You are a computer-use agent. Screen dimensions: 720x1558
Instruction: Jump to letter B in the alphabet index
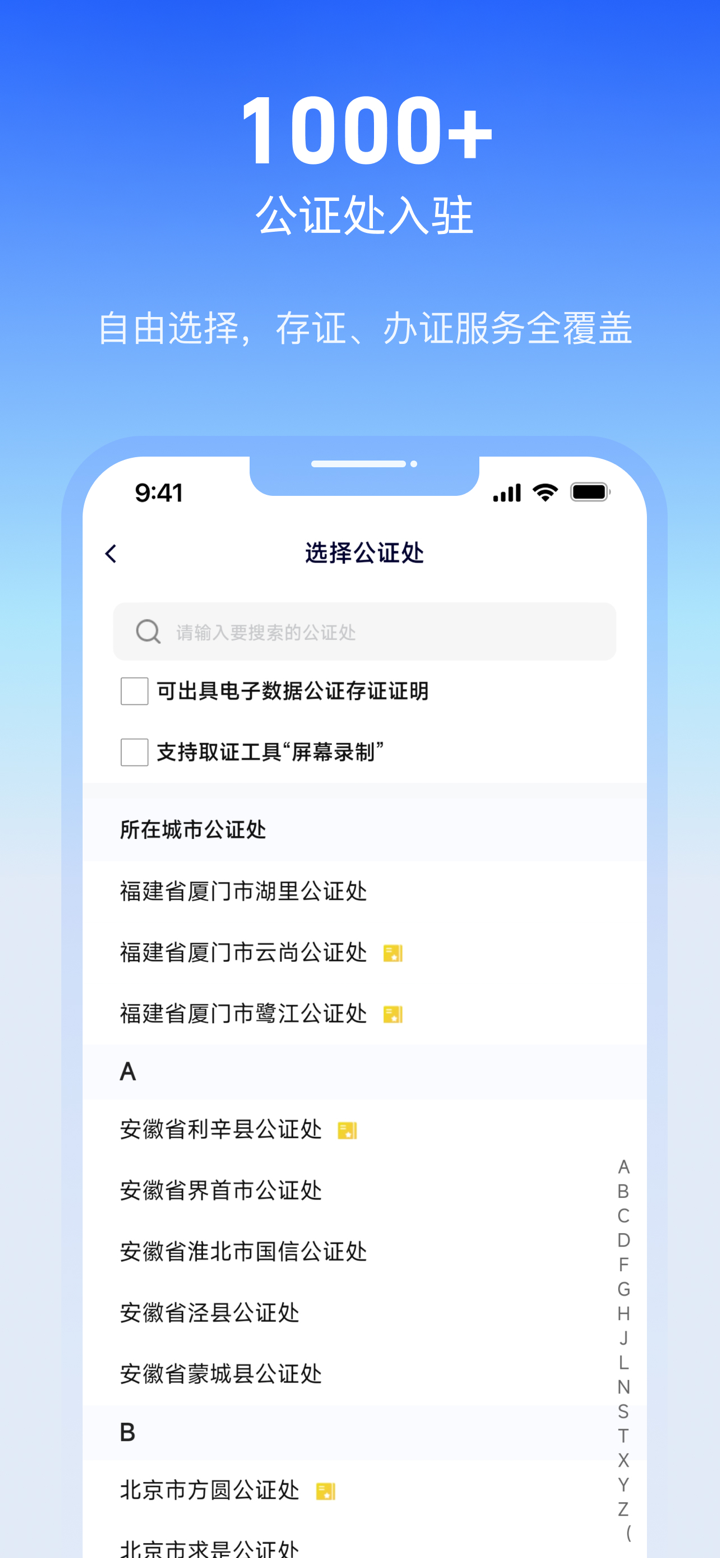[623, 1191]
